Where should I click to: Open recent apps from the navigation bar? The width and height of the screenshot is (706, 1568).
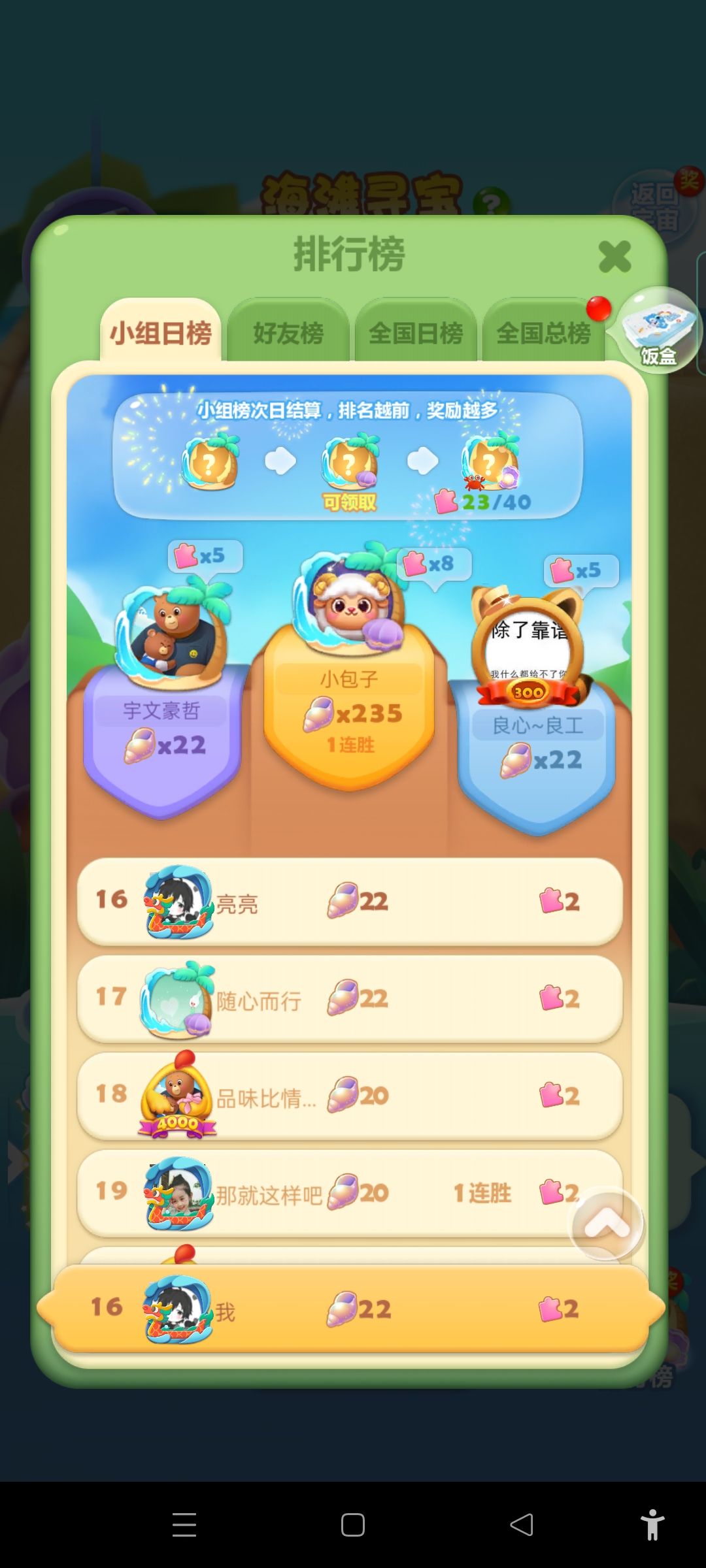click(184, 1525)
